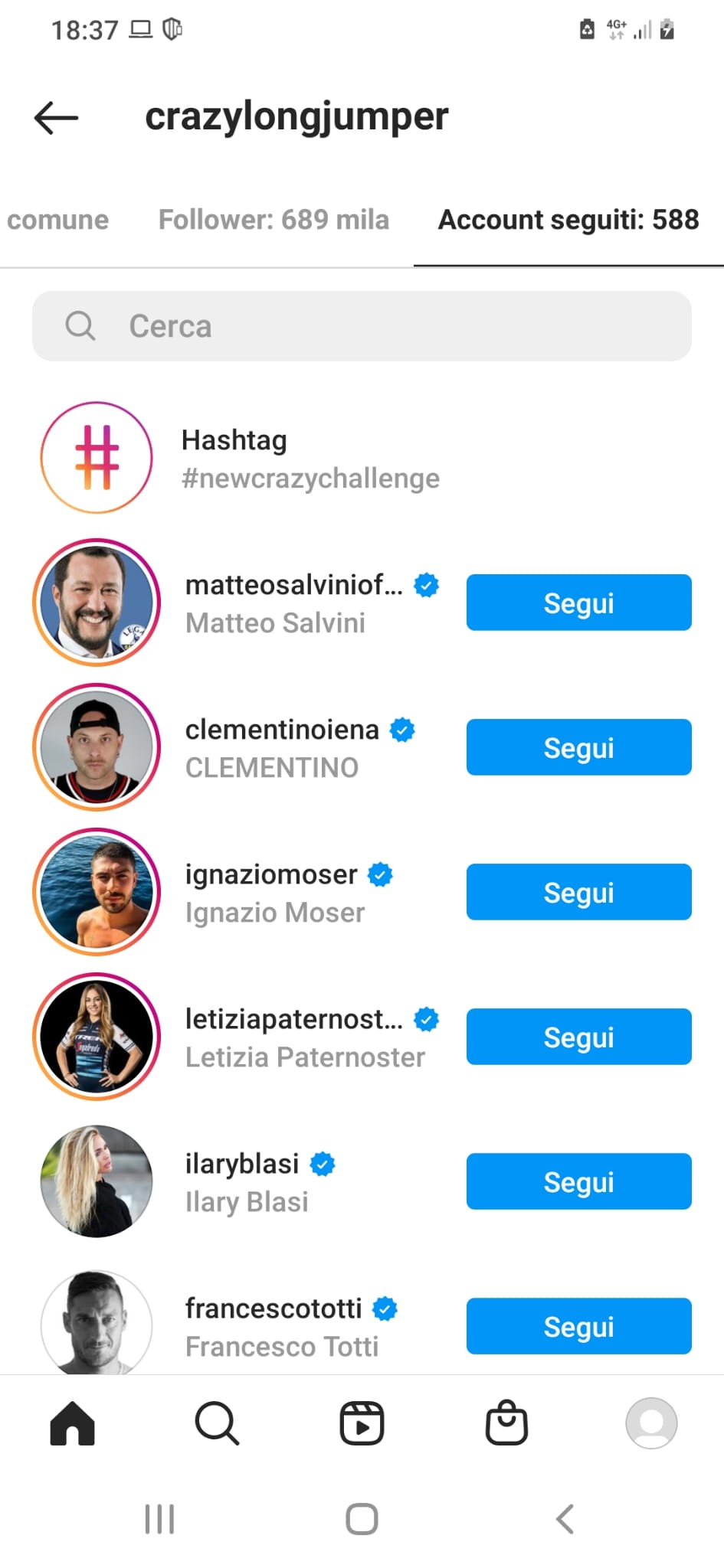Switch to the Follower: 689 mila tab
The height and width of the screenshot is (1568, 724).
[274, 220]
